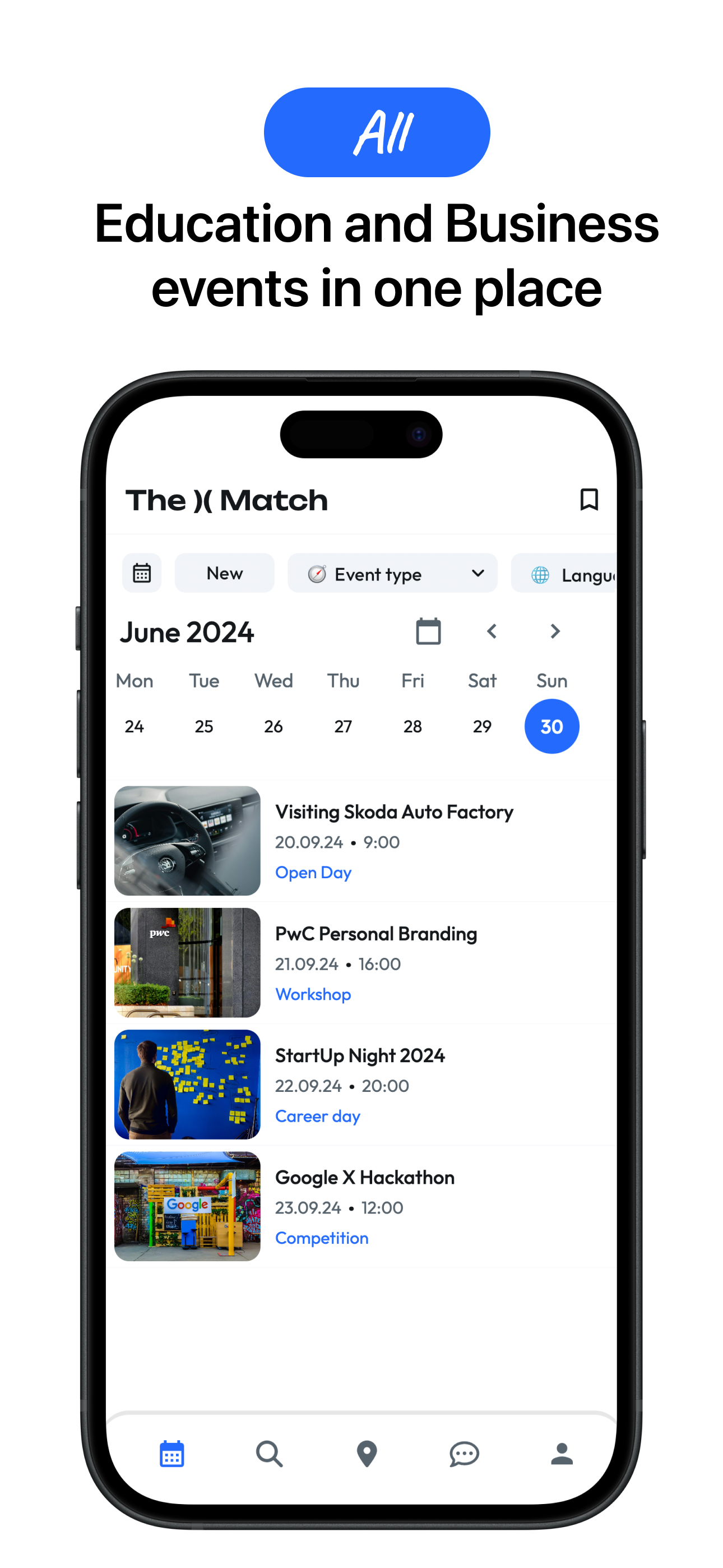723x1568 pixels.
Task: Select Friday the 28th in the week row
Action: [x=413, y=726]
